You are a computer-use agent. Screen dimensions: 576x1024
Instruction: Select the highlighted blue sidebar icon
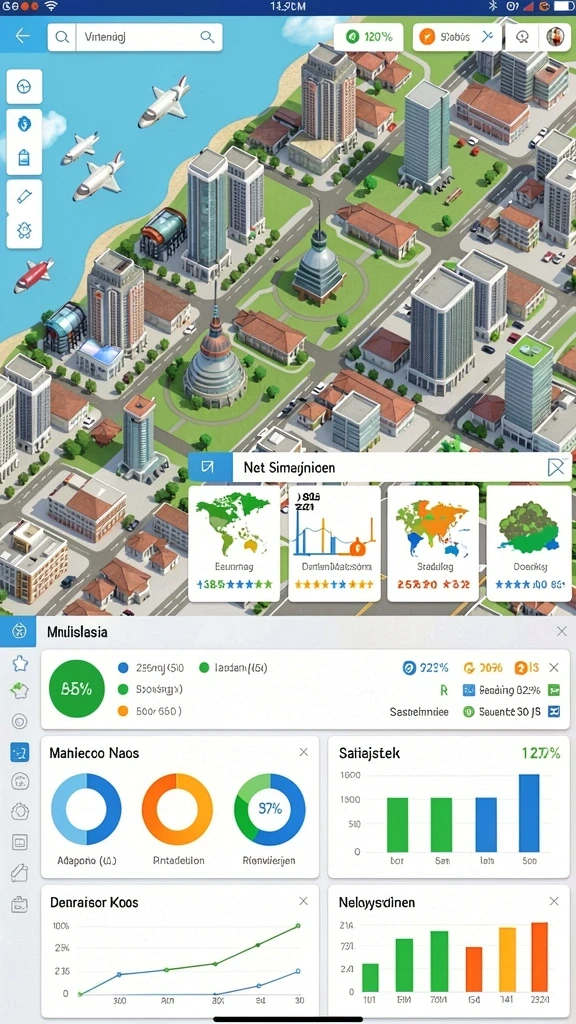20,752
